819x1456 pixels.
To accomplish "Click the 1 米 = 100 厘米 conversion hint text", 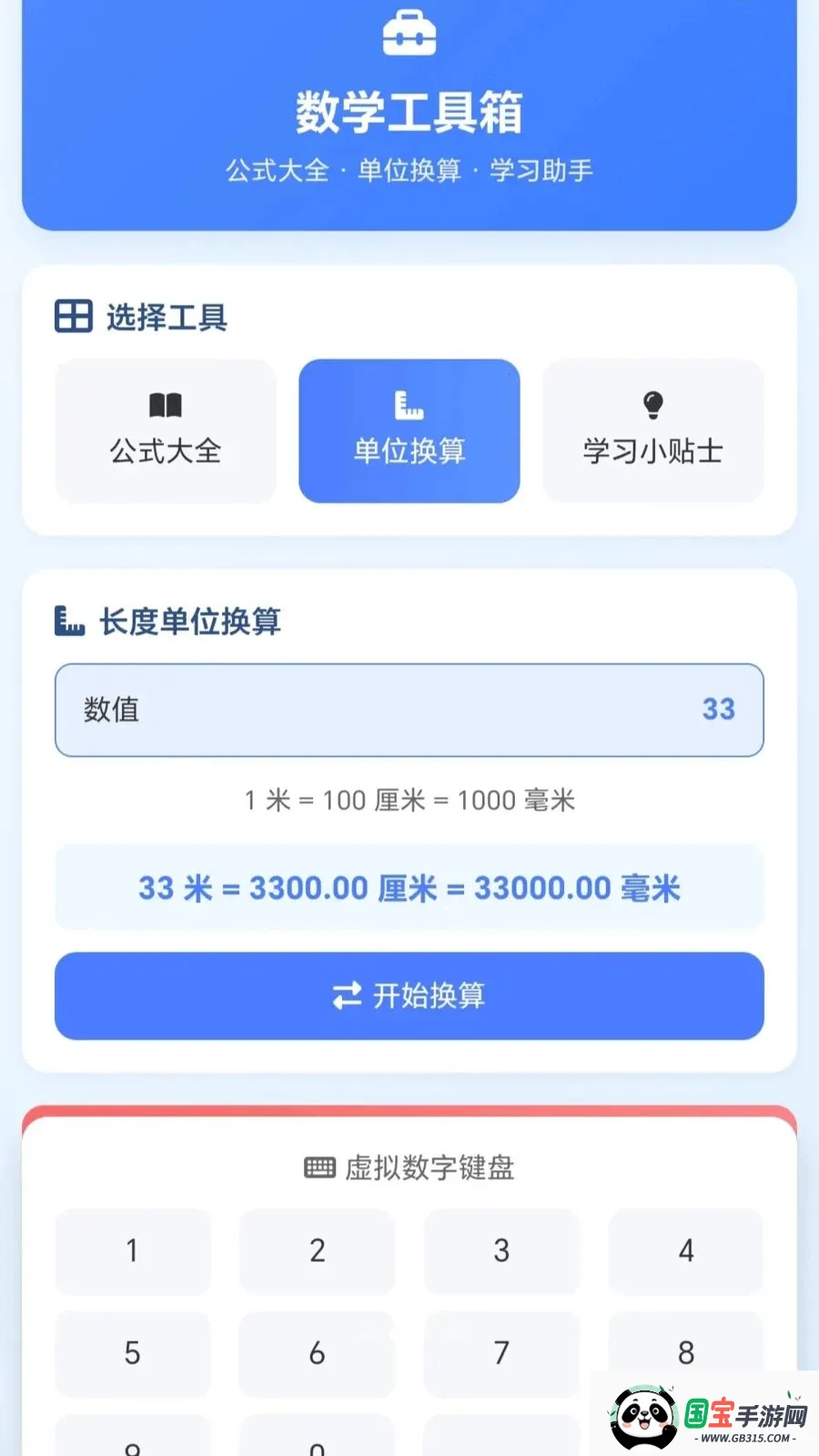I will click(x=409, y=800).
